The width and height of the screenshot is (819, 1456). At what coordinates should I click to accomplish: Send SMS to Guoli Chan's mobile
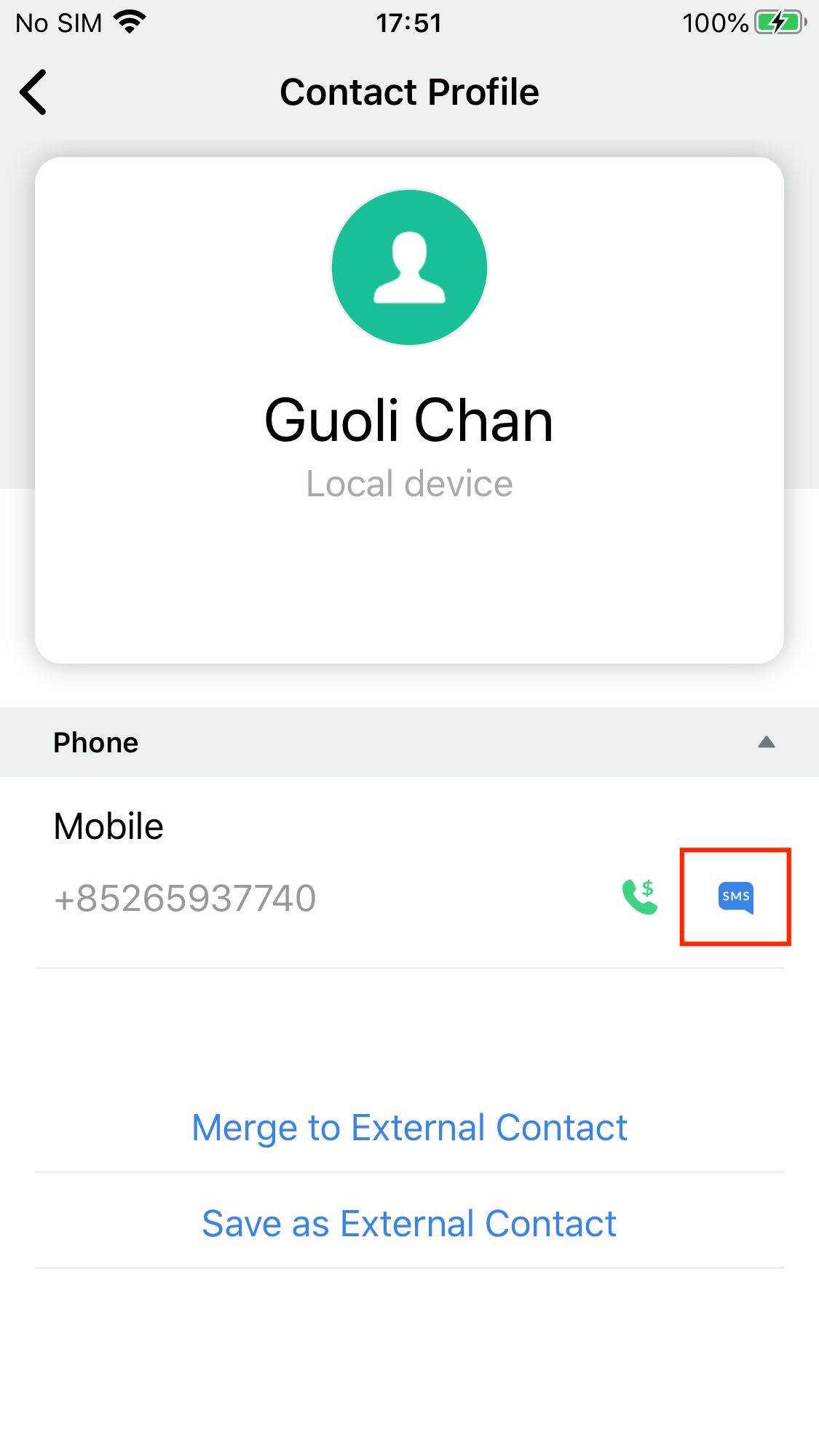735,897
